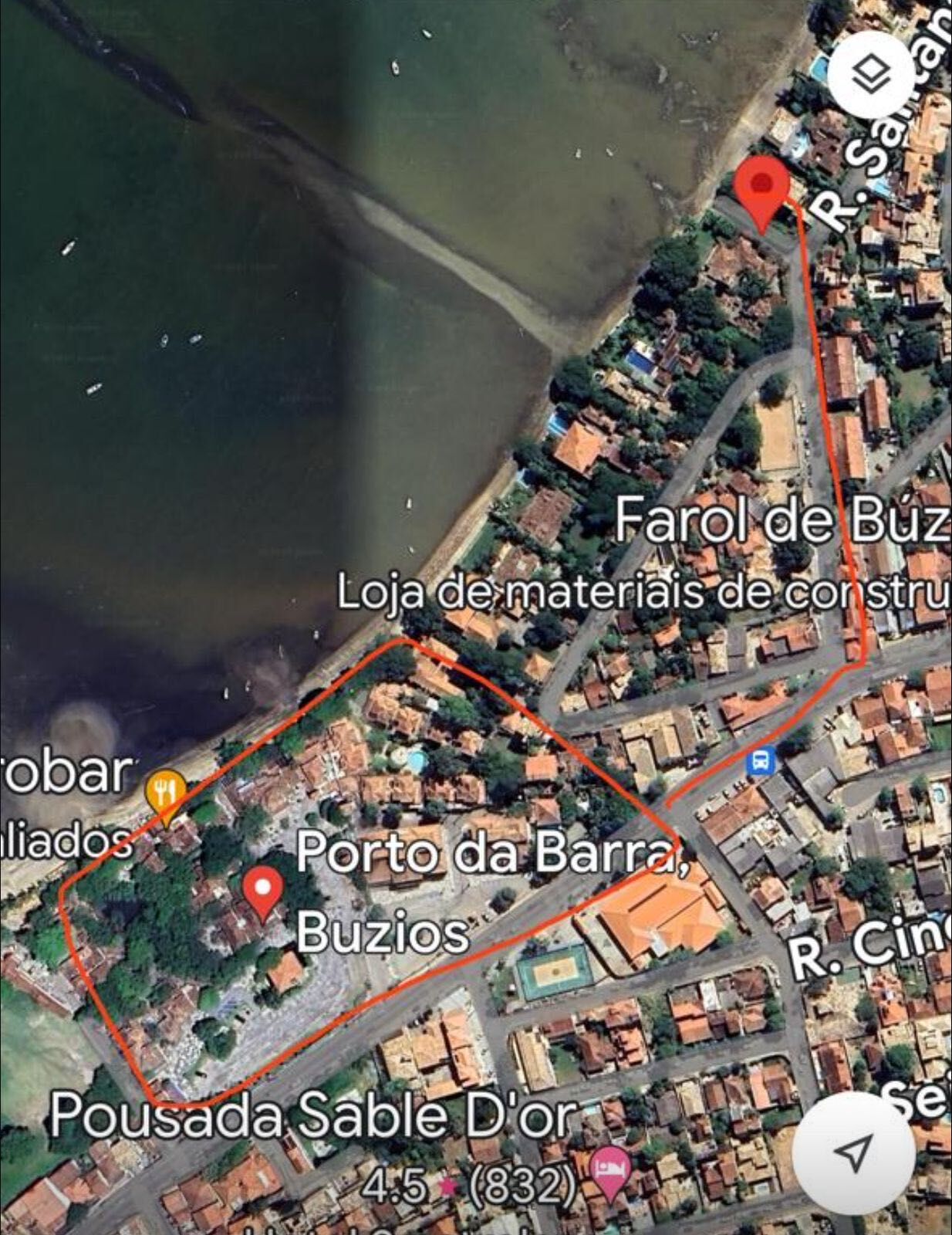Open the map layers button
Image resolution: width=952 pixels, height=1235 pixels.
pyautogui.click(x=872, y=75)
